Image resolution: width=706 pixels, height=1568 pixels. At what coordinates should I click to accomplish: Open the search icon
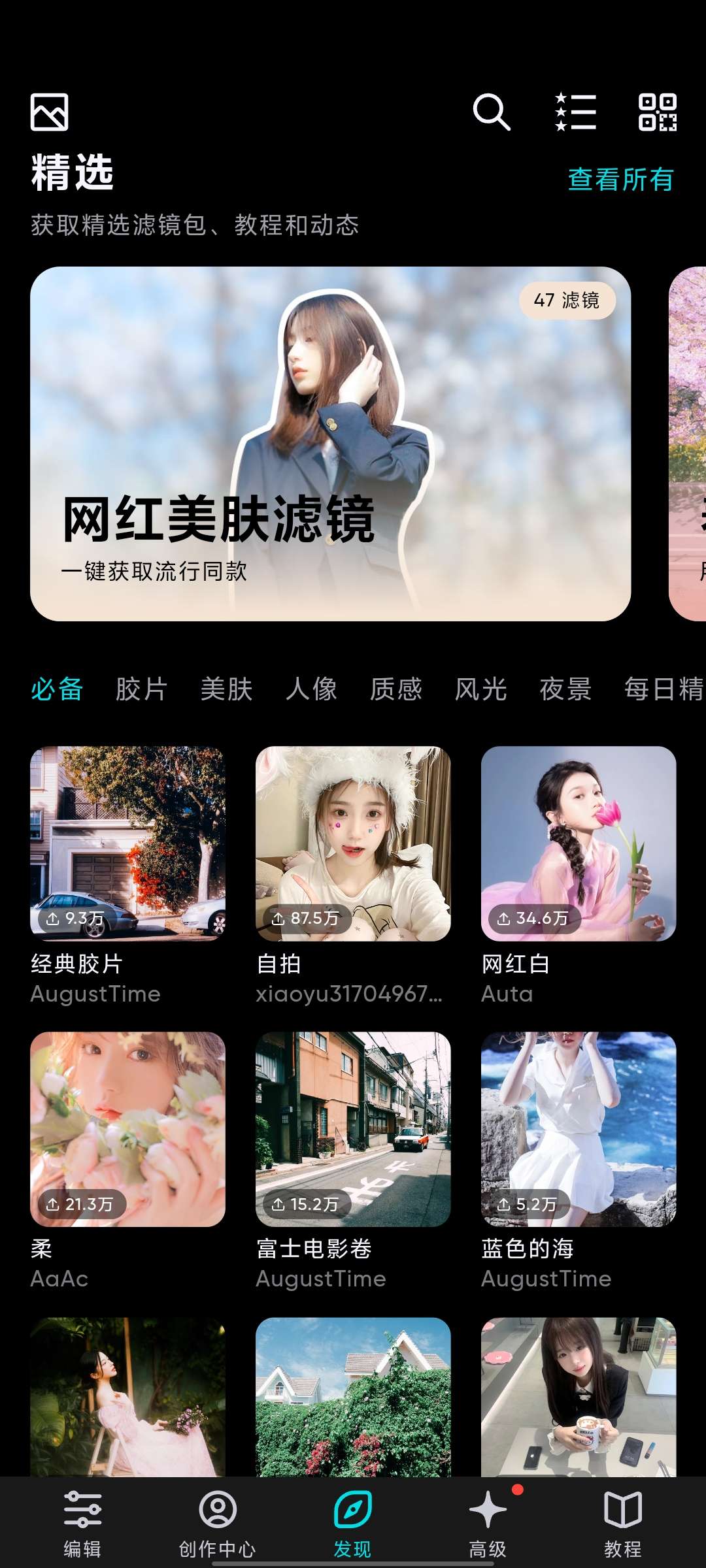coord(491,112)
